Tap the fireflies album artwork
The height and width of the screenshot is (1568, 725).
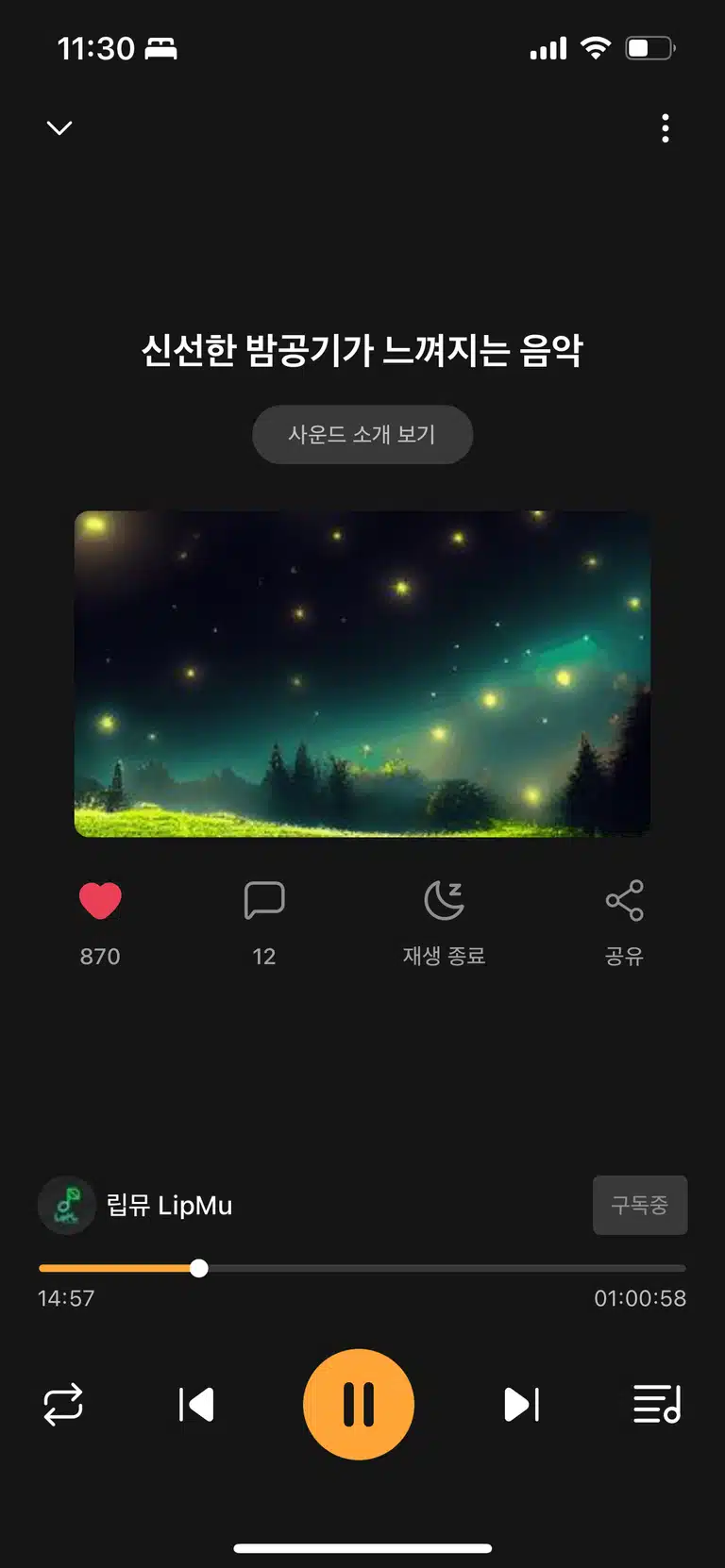(x=362, y=674)
